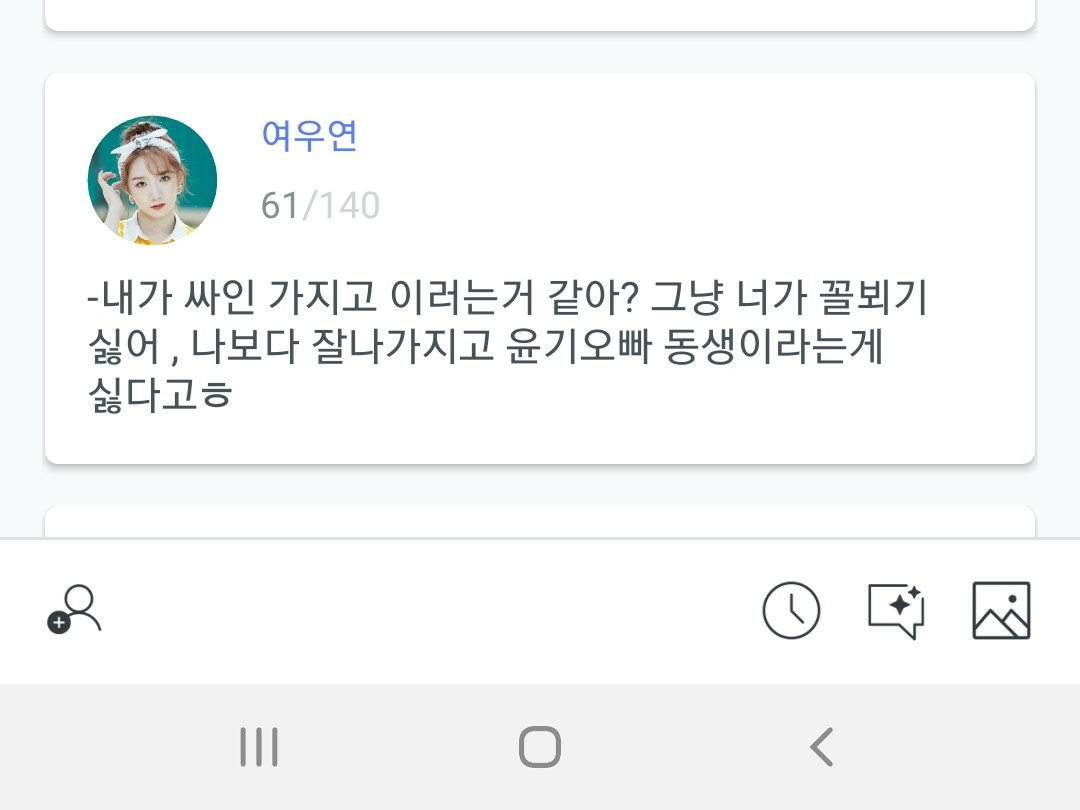Open 여우연's profile picture

point(152,180)
